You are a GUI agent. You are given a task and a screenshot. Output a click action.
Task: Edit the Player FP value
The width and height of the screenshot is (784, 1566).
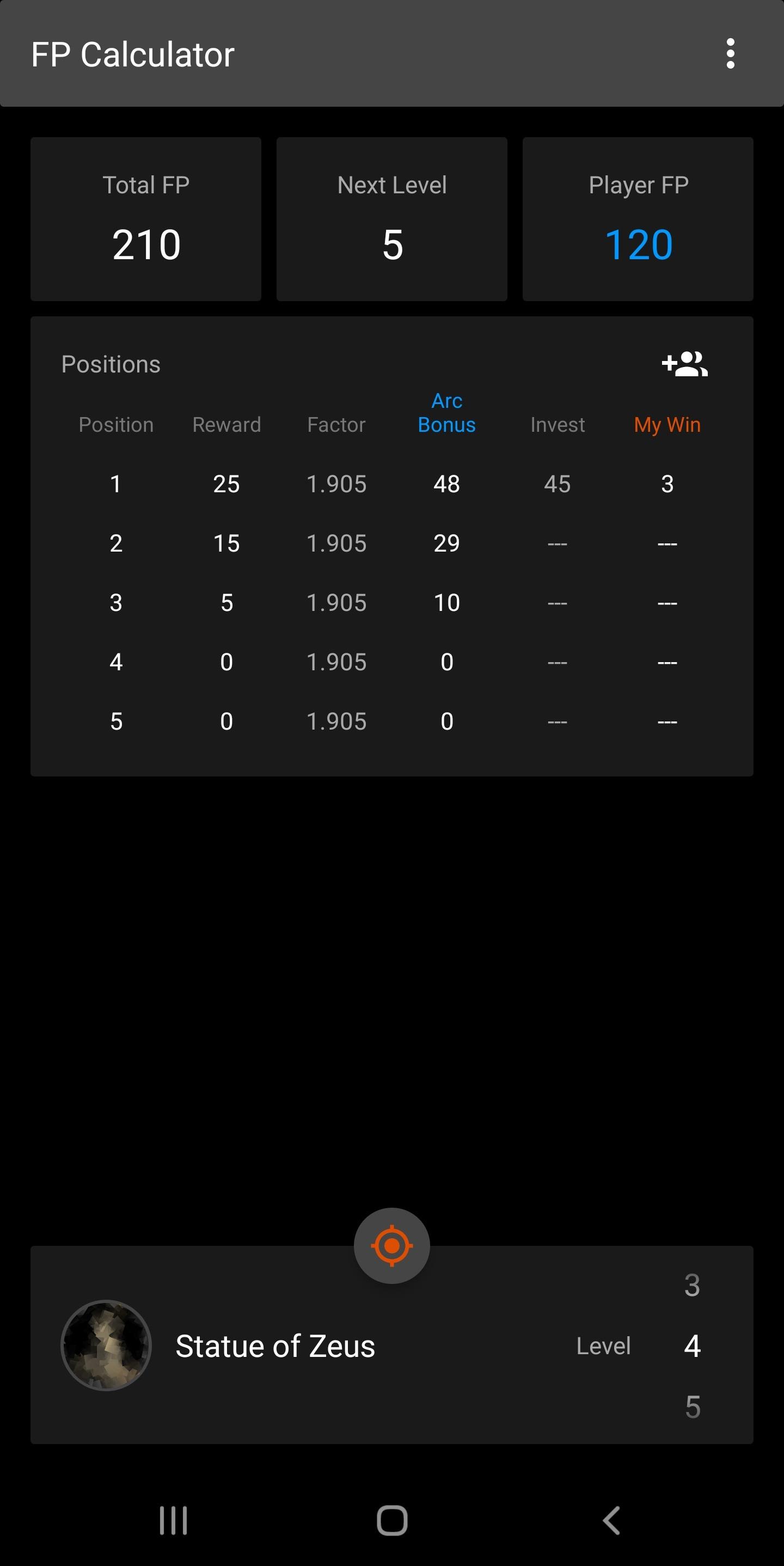tap(638, 244)
